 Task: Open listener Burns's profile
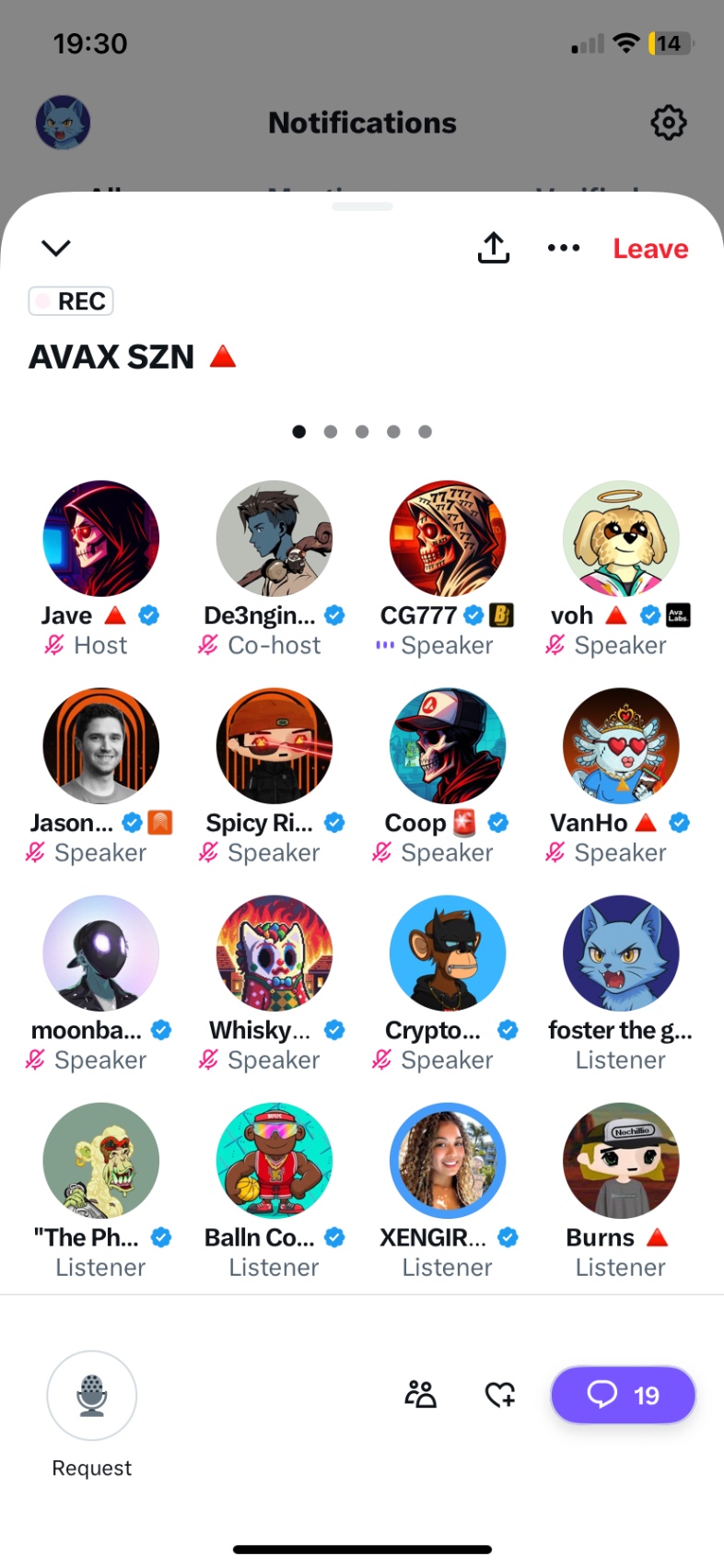pos(621,1160)
